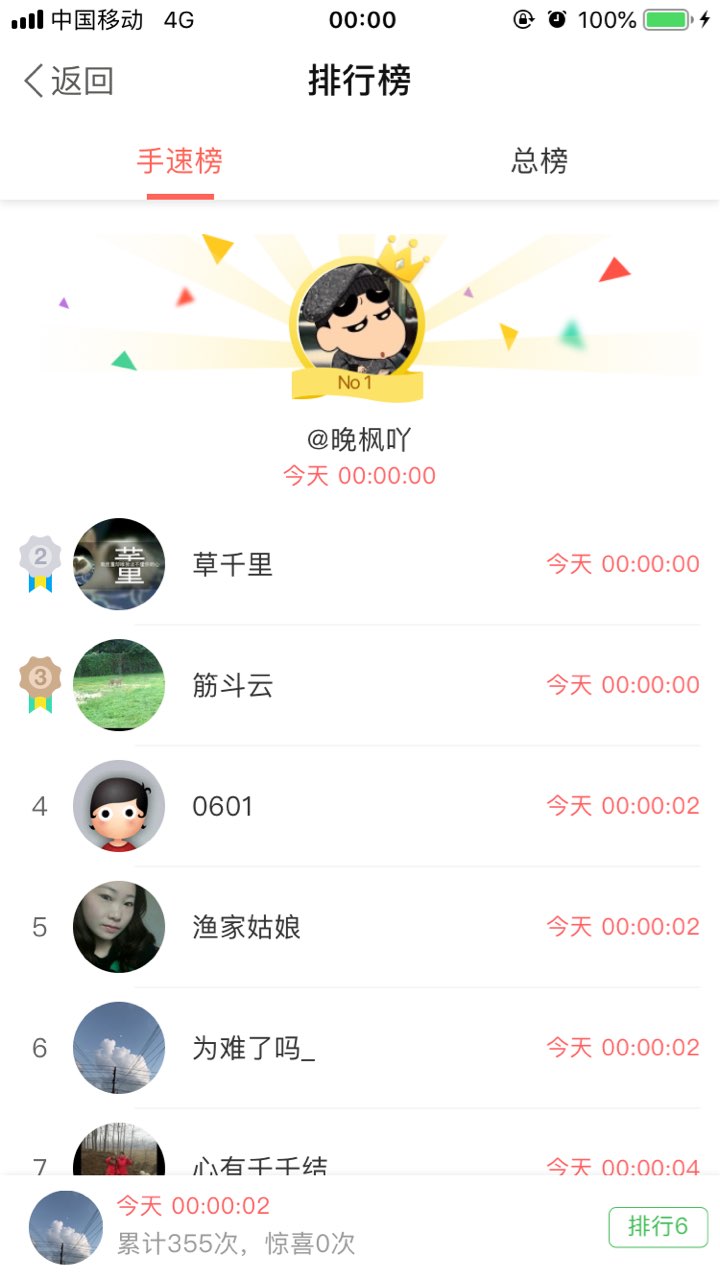The image size is (720, 1280).
Task: Open 为难了吗_'s leaderboard row
Action: [360, 1048]
